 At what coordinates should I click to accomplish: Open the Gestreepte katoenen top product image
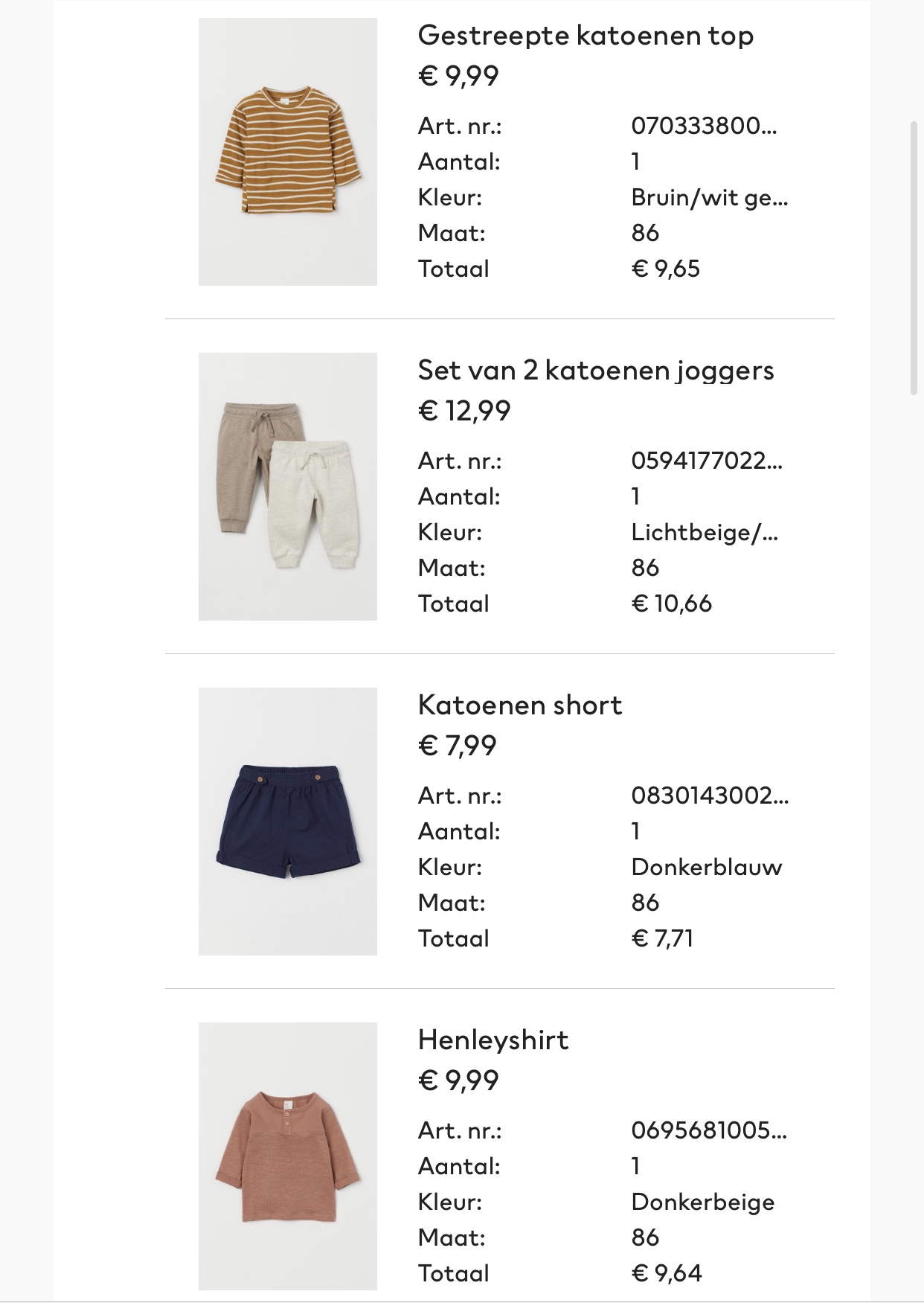287,152
